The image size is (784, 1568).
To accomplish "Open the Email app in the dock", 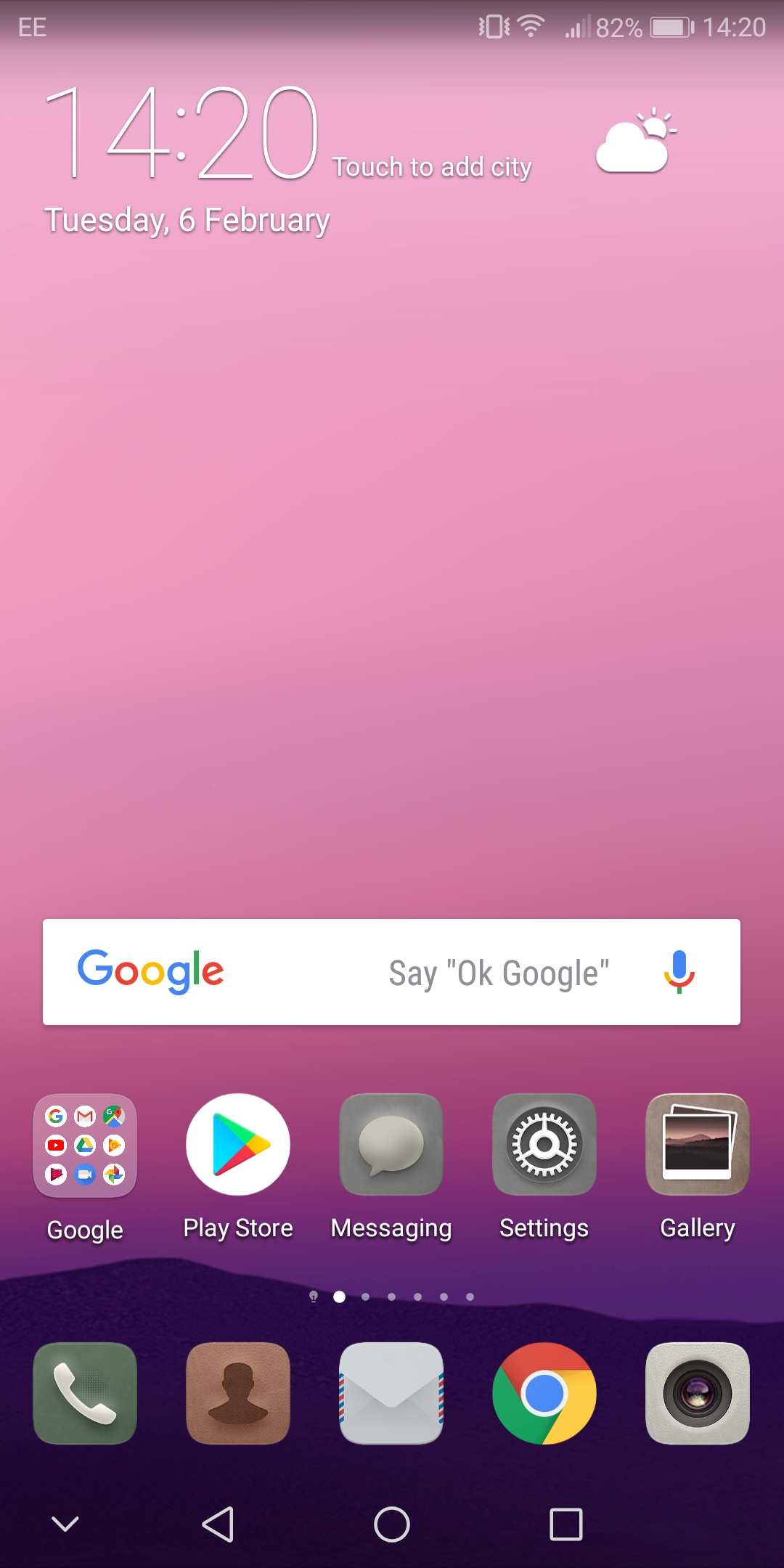I will (391, 1393).
